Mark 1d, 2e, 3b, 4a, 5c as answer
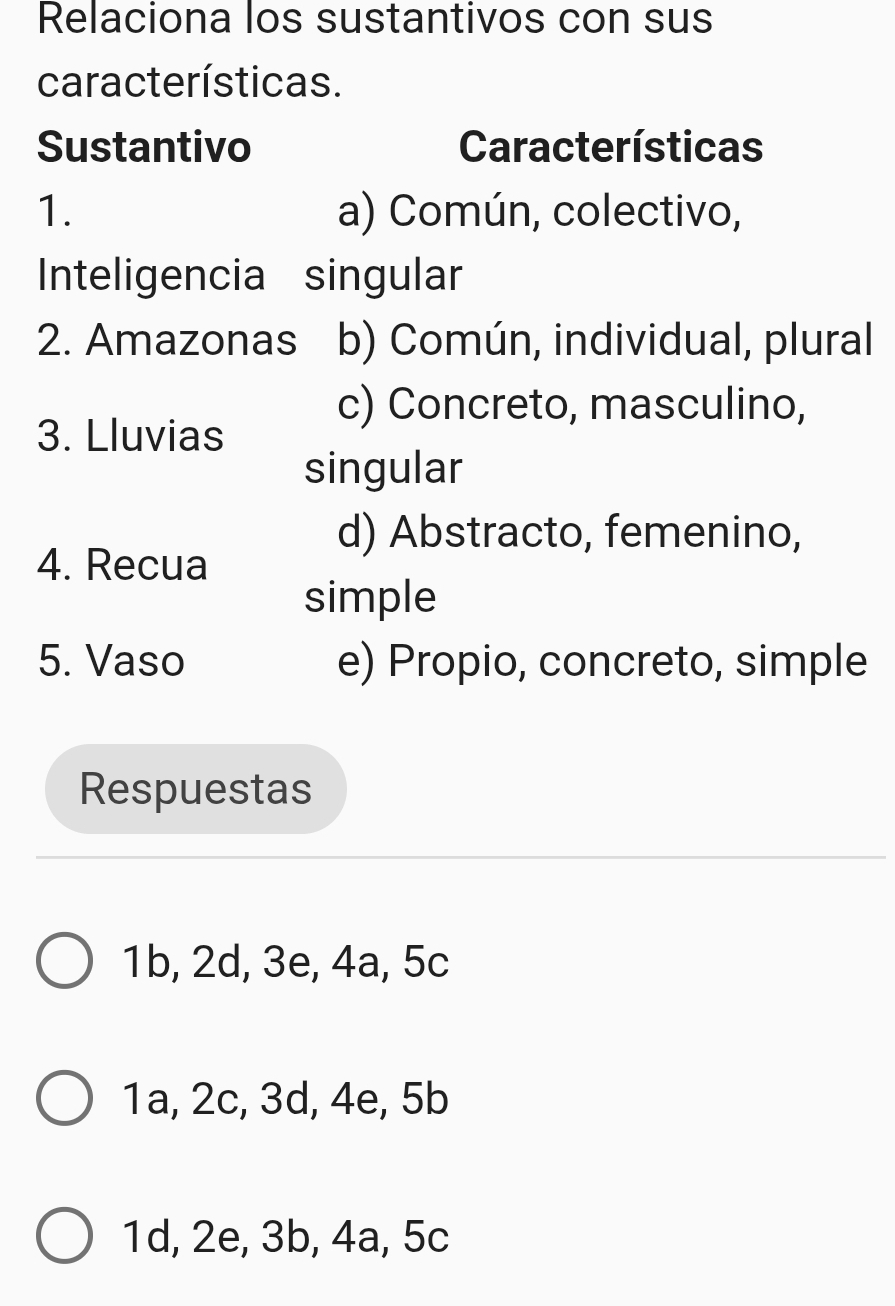 pyautogui.click(x=65, y=1237)
